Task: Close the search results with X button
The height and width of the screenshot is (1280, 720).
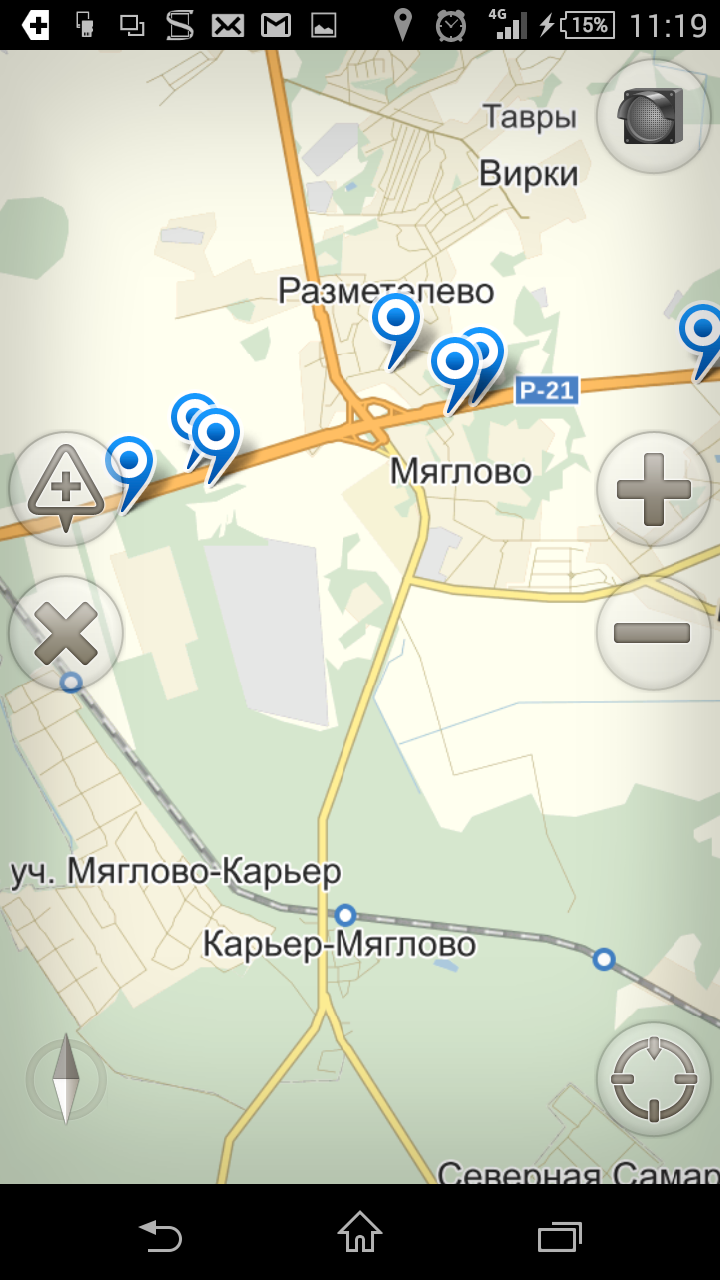Action: [x=65, y=633]
